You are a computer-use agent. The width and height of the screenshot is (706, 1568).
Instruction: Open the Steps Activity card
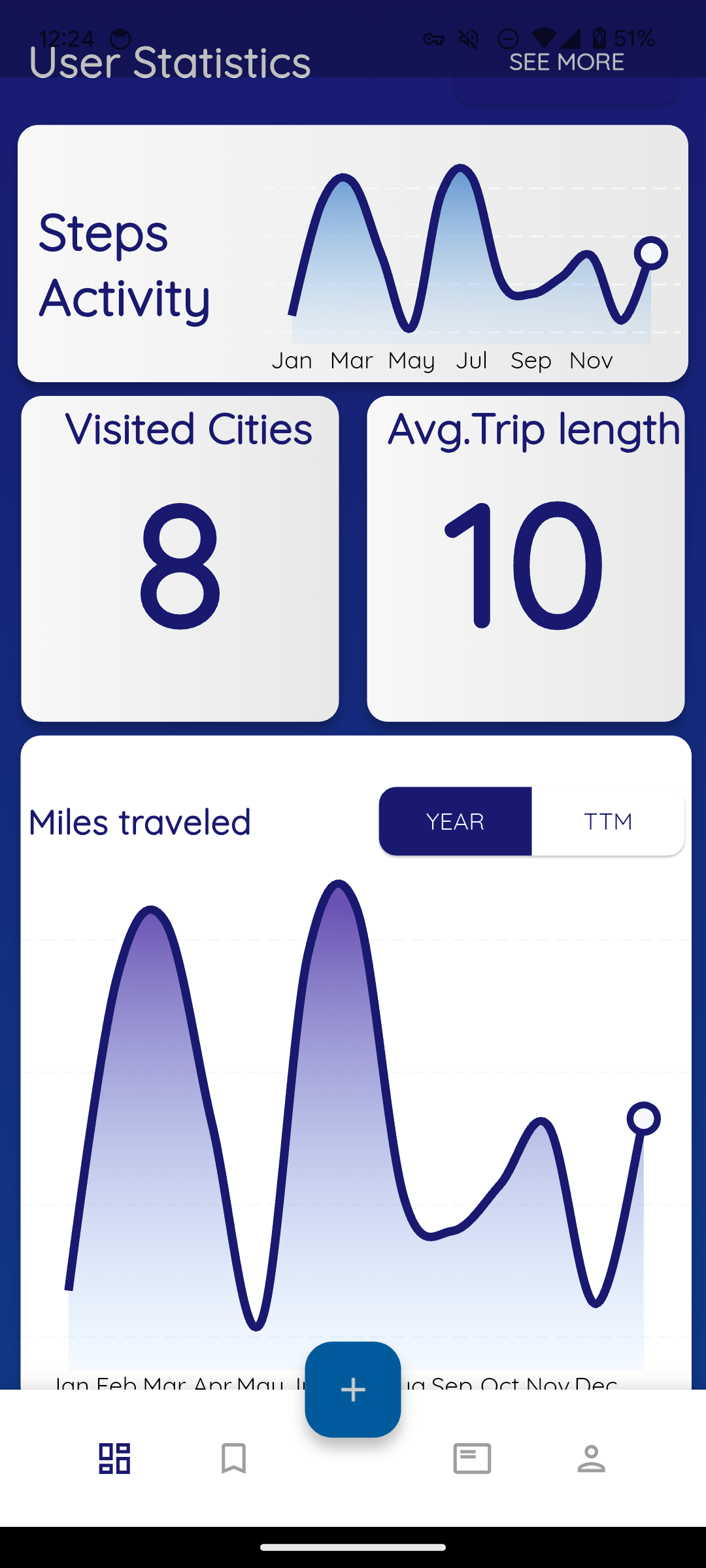tap(353, 253)
